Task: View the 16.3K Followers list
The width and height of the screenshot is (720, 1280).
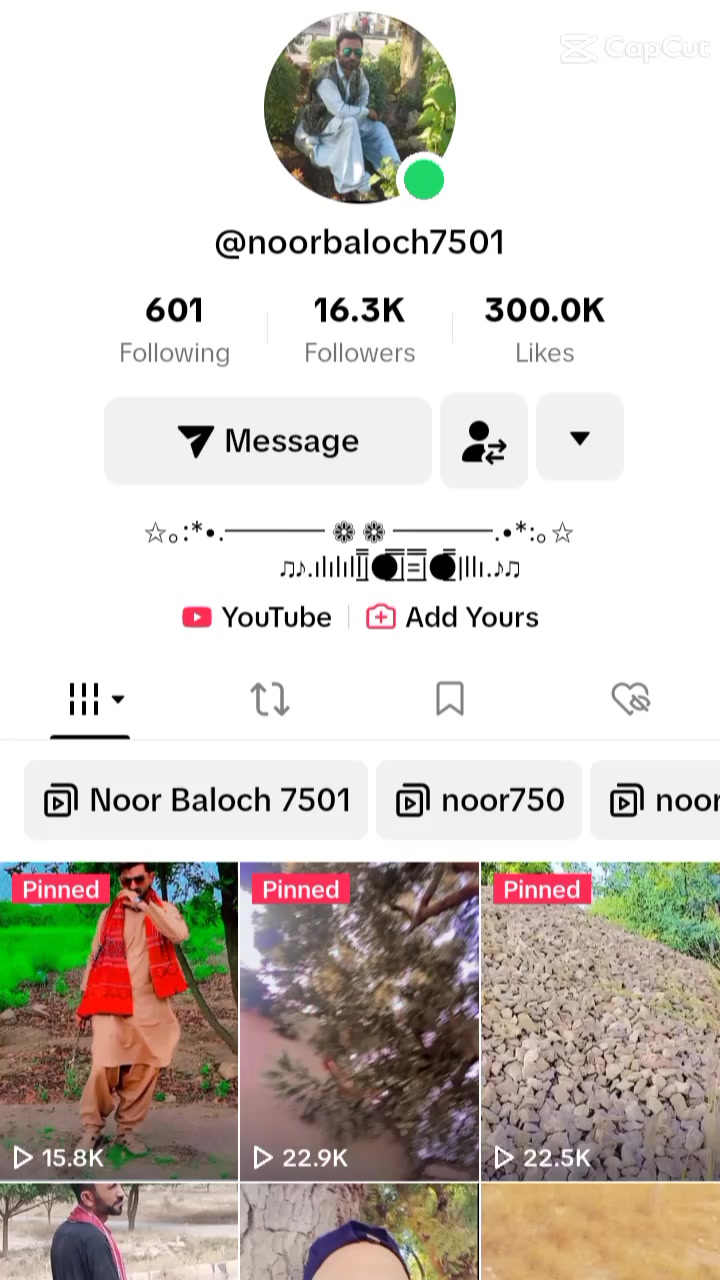Action: (359, 330)
